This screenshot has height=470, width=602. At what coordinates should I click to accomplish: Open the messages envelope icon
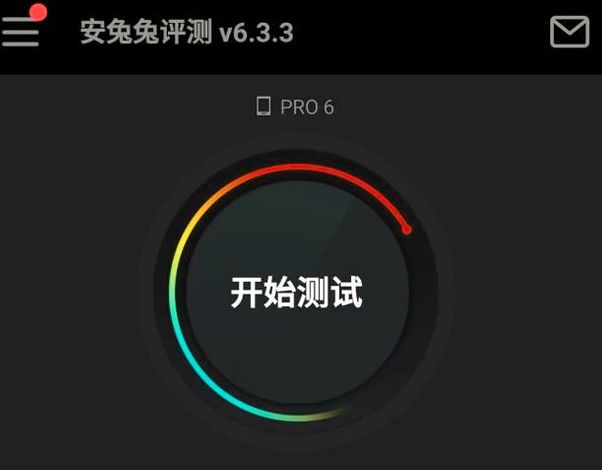pyautogui.click(x=569, y=32)
